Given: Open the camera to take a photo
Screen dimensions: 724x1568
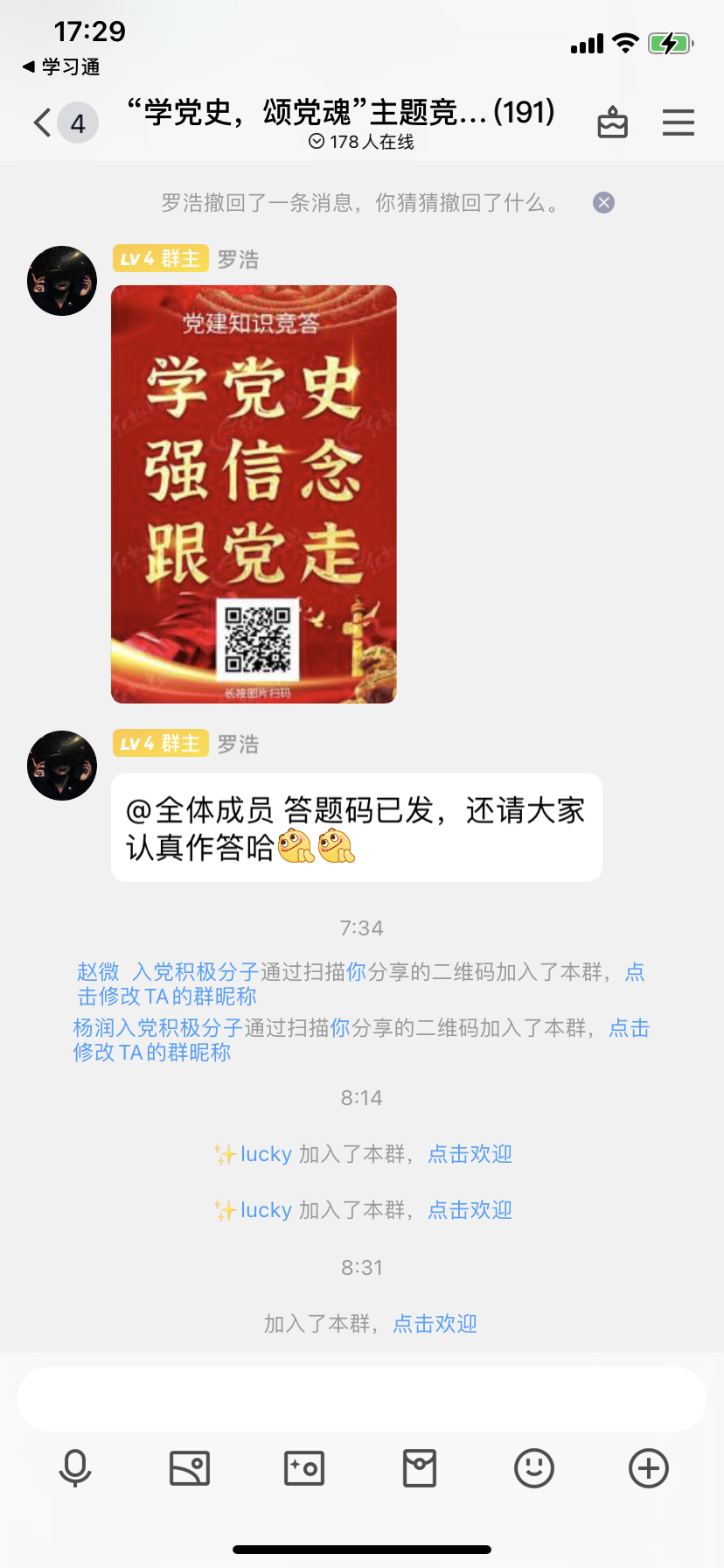Looking at the screenshot, I should (x=304, y=1467).
